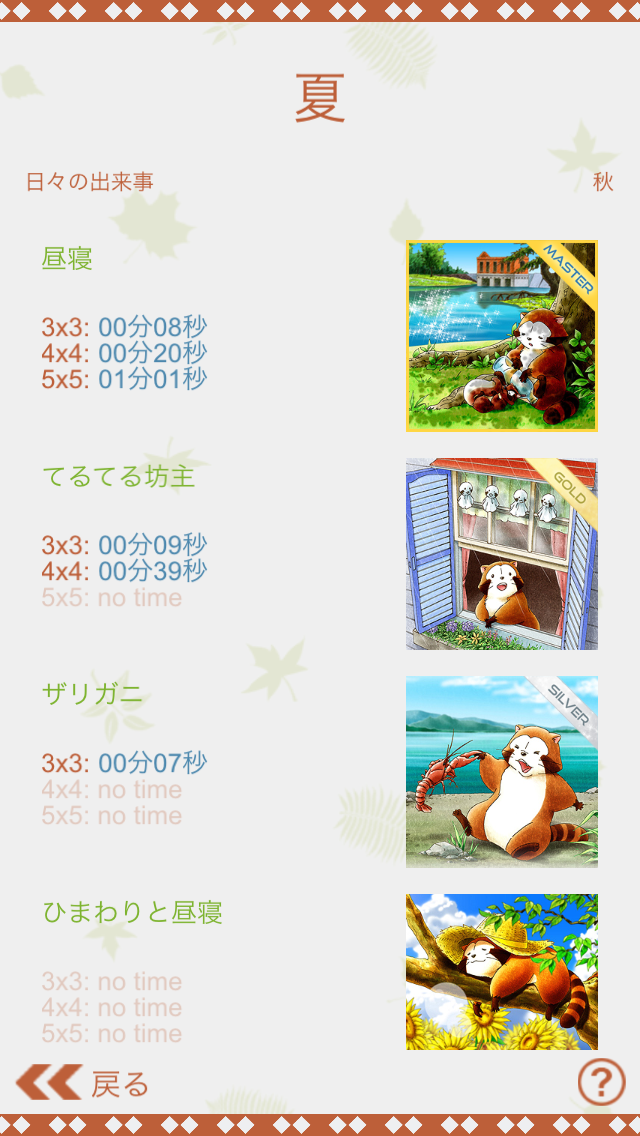Open the 昼寝 puzzle thumbnail
The height and width of the screenshot is (1136, 640).
tap(501, 336)
